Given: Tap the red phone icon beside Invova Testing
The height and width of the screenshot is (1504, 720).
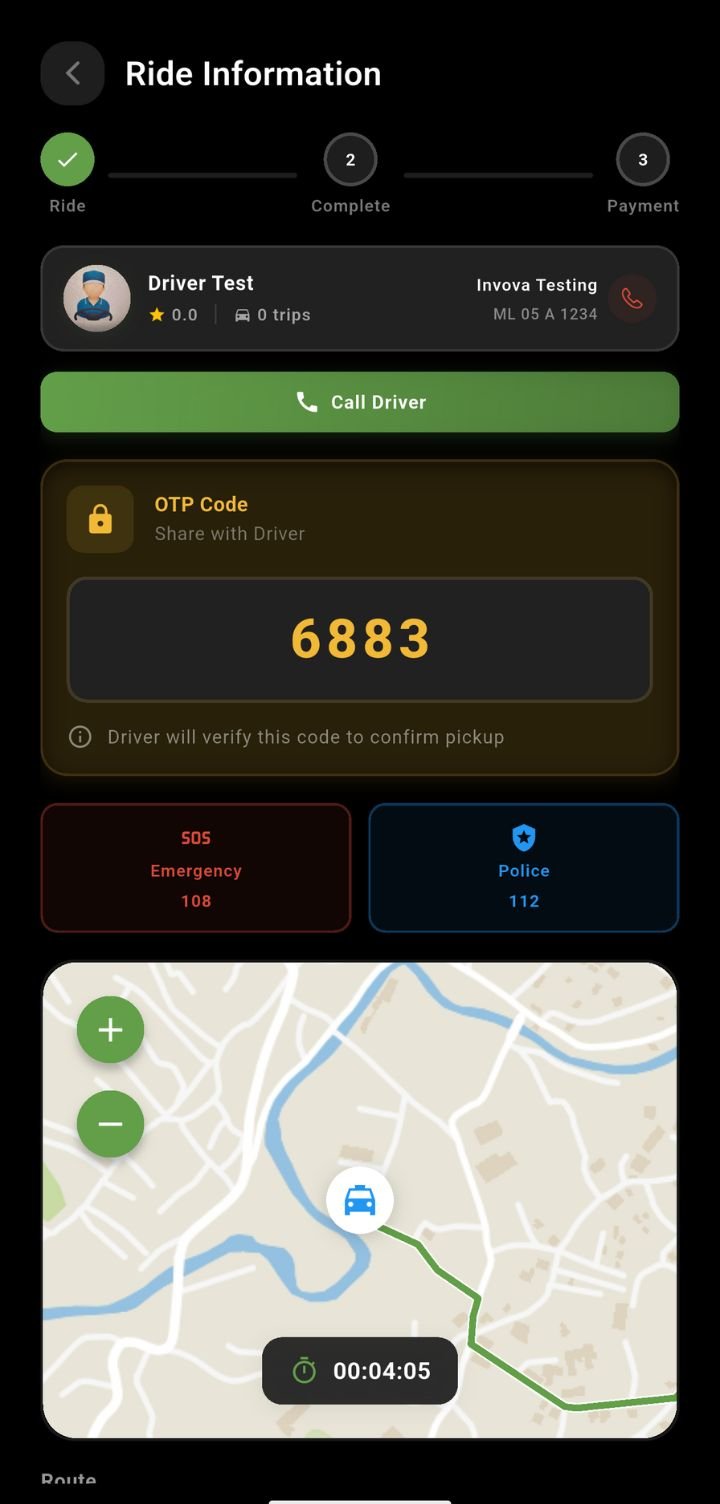Looking at the screenshot, I should click(632, 299).
